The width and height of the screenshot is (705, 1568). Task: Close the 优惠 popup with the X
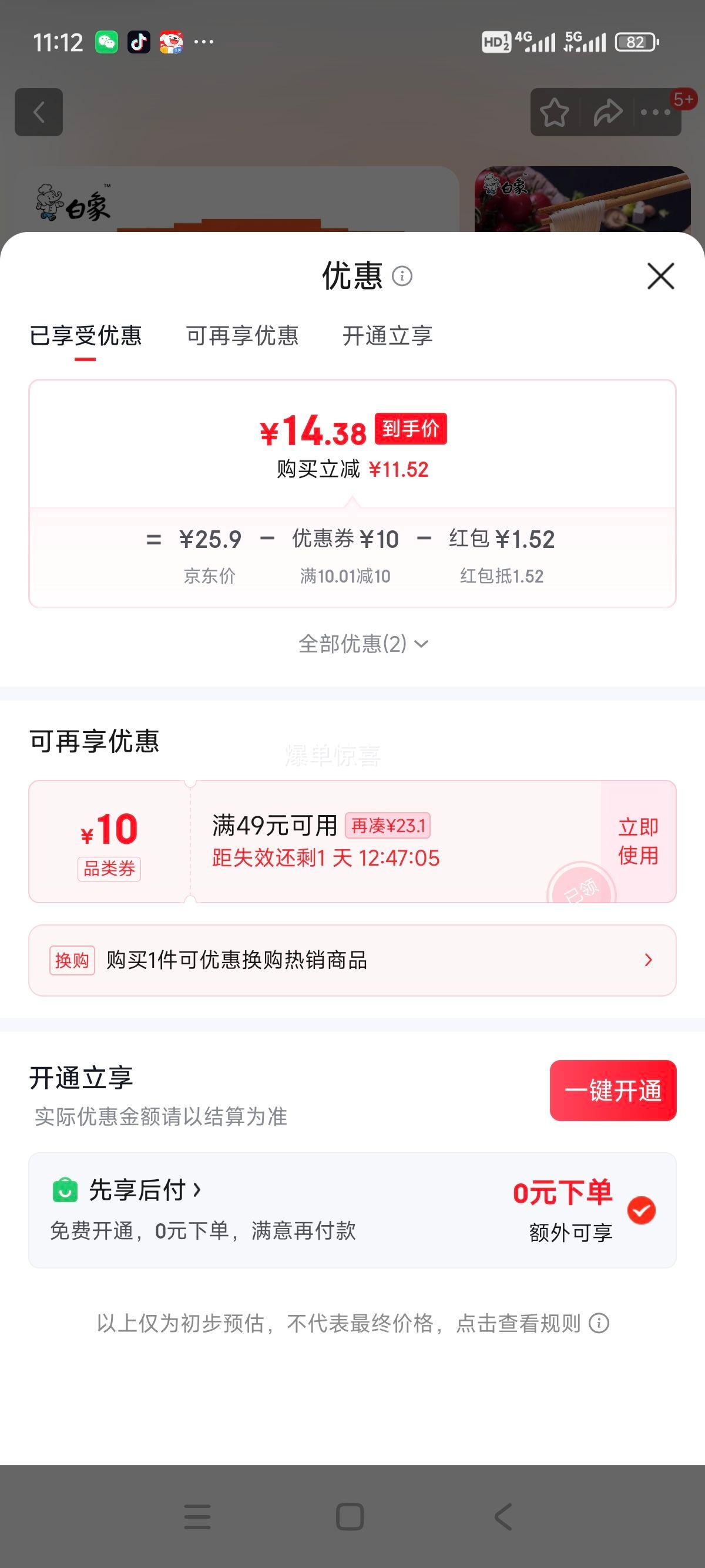[661, 277]
